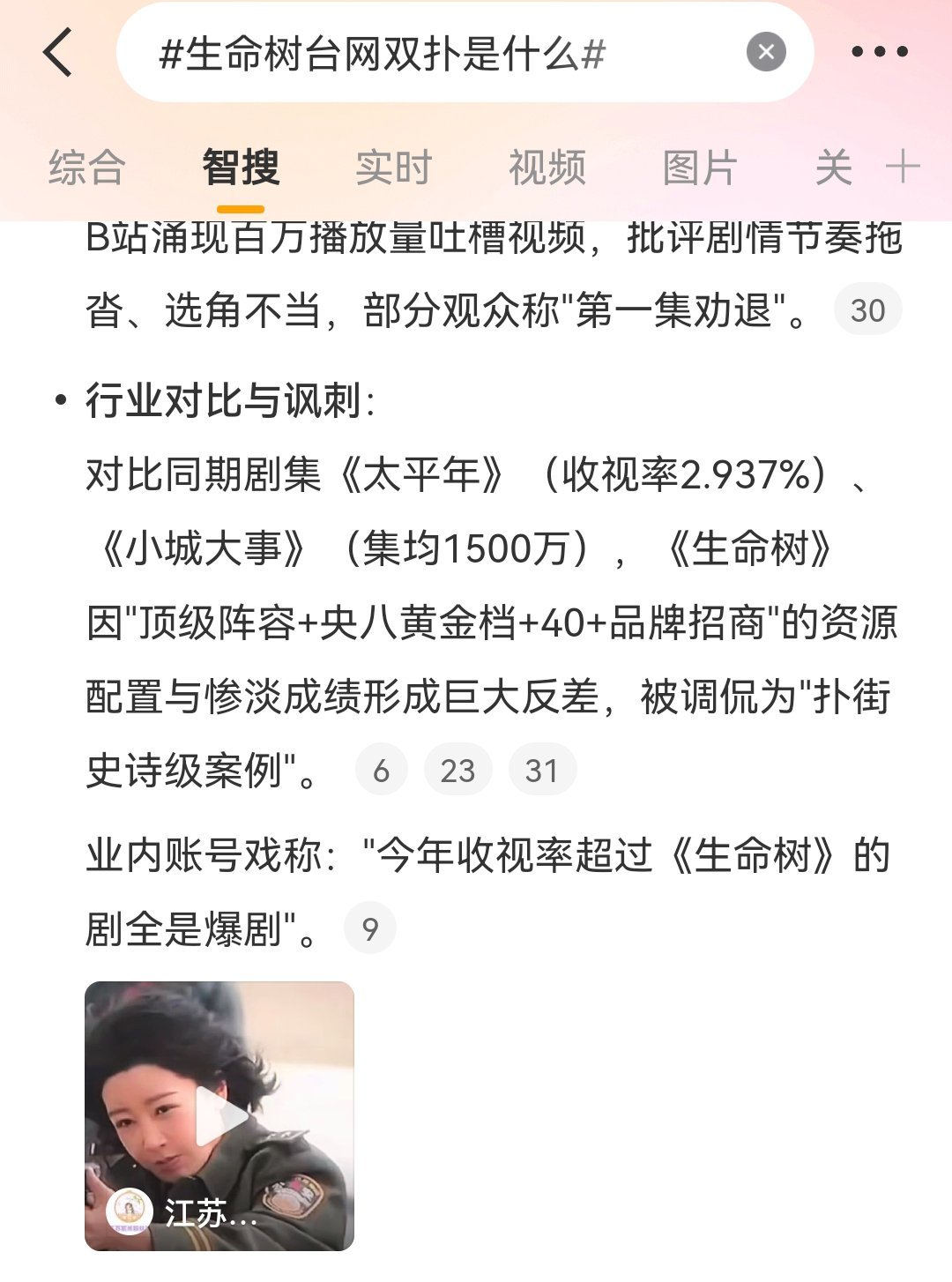Image resolution: width=952 pixels, height=1282 pixels.
Task: Open citation source 9 after 爆剧 quote
Action: [x=371, y=927]
